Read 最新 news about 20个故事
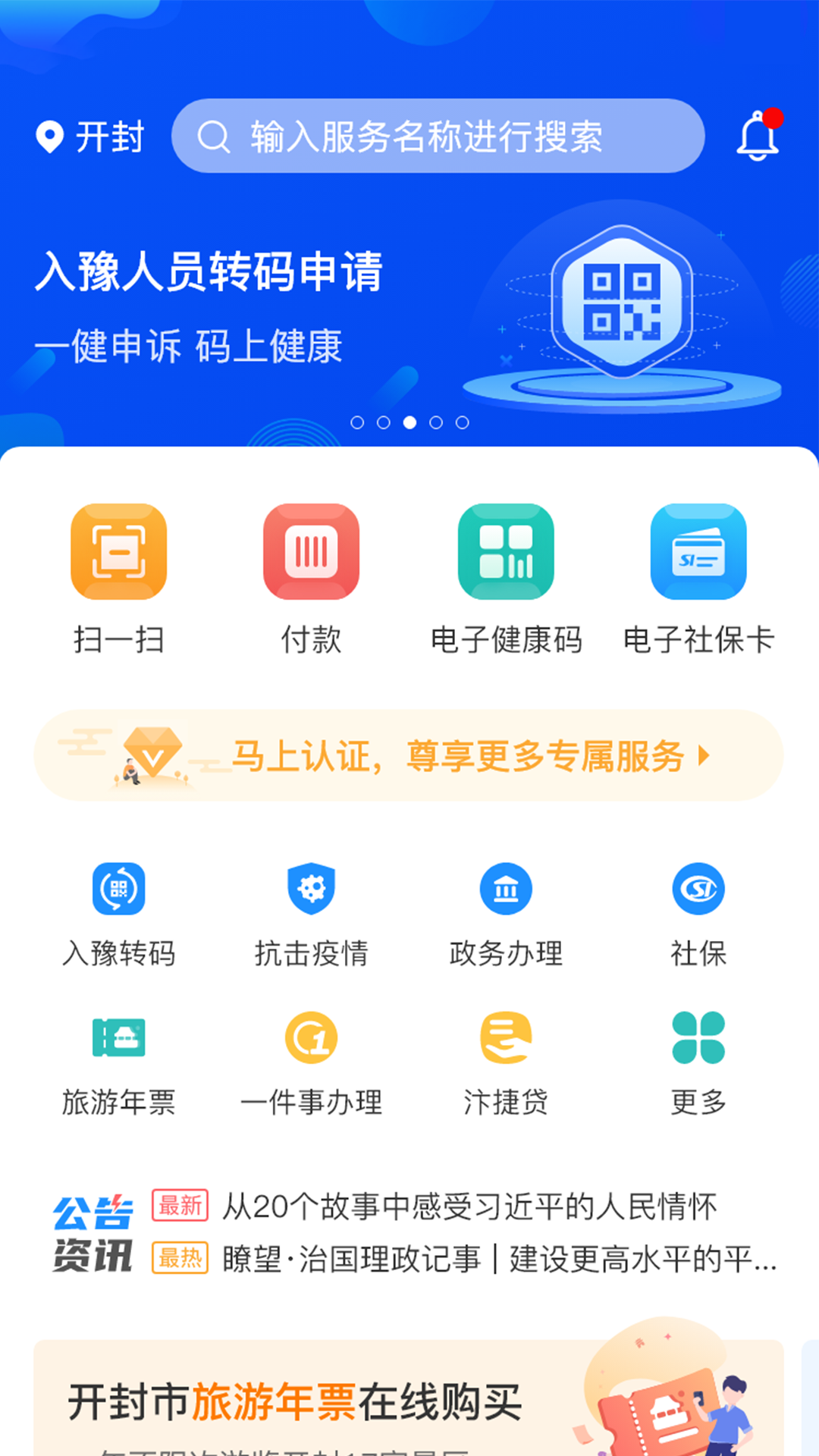Screen dimensions: 819x1456 coord(469,1207)
